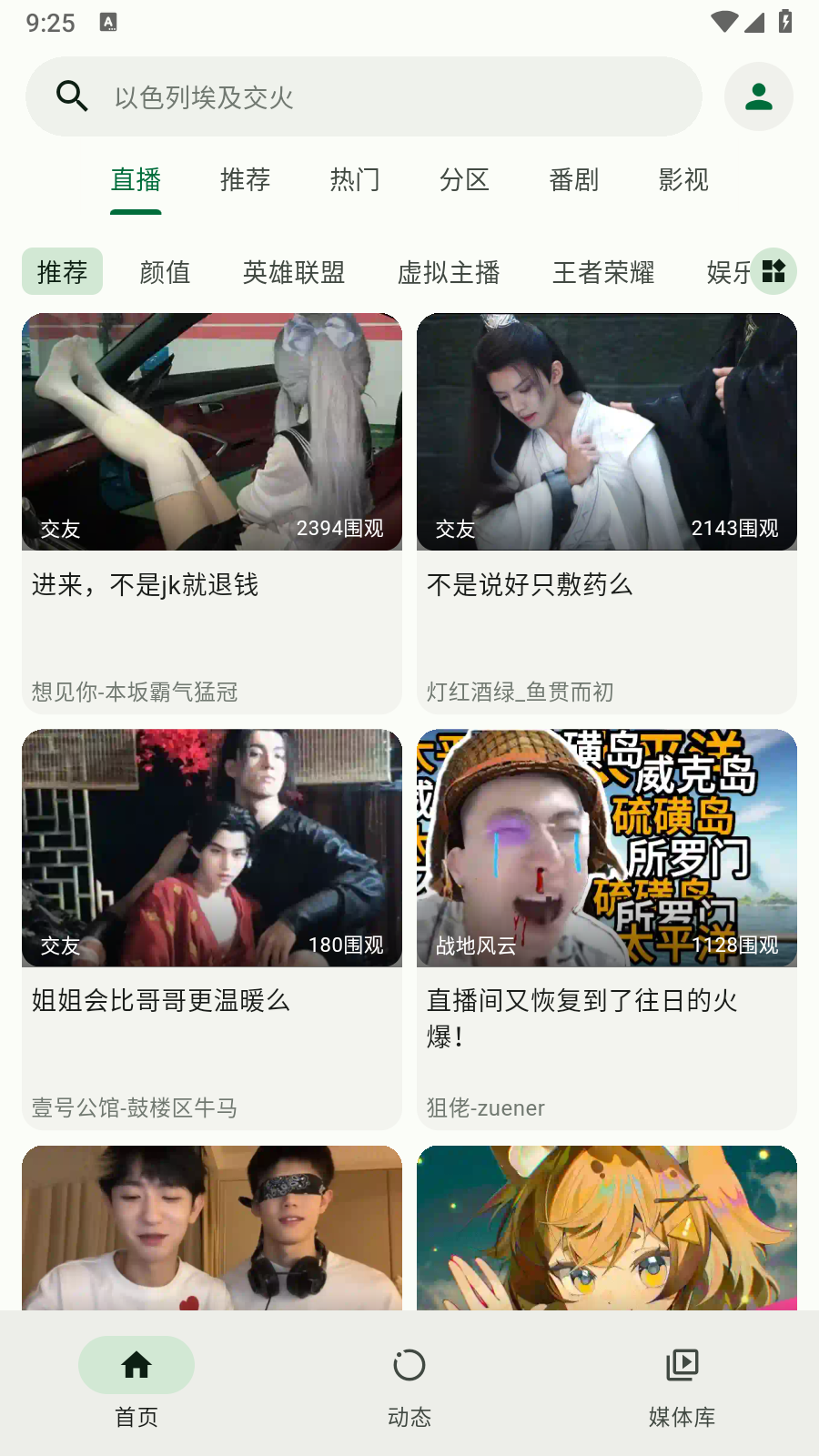819x1456 pixels.
Task: Open the search magnifier icon
Action: coord(72,96)
